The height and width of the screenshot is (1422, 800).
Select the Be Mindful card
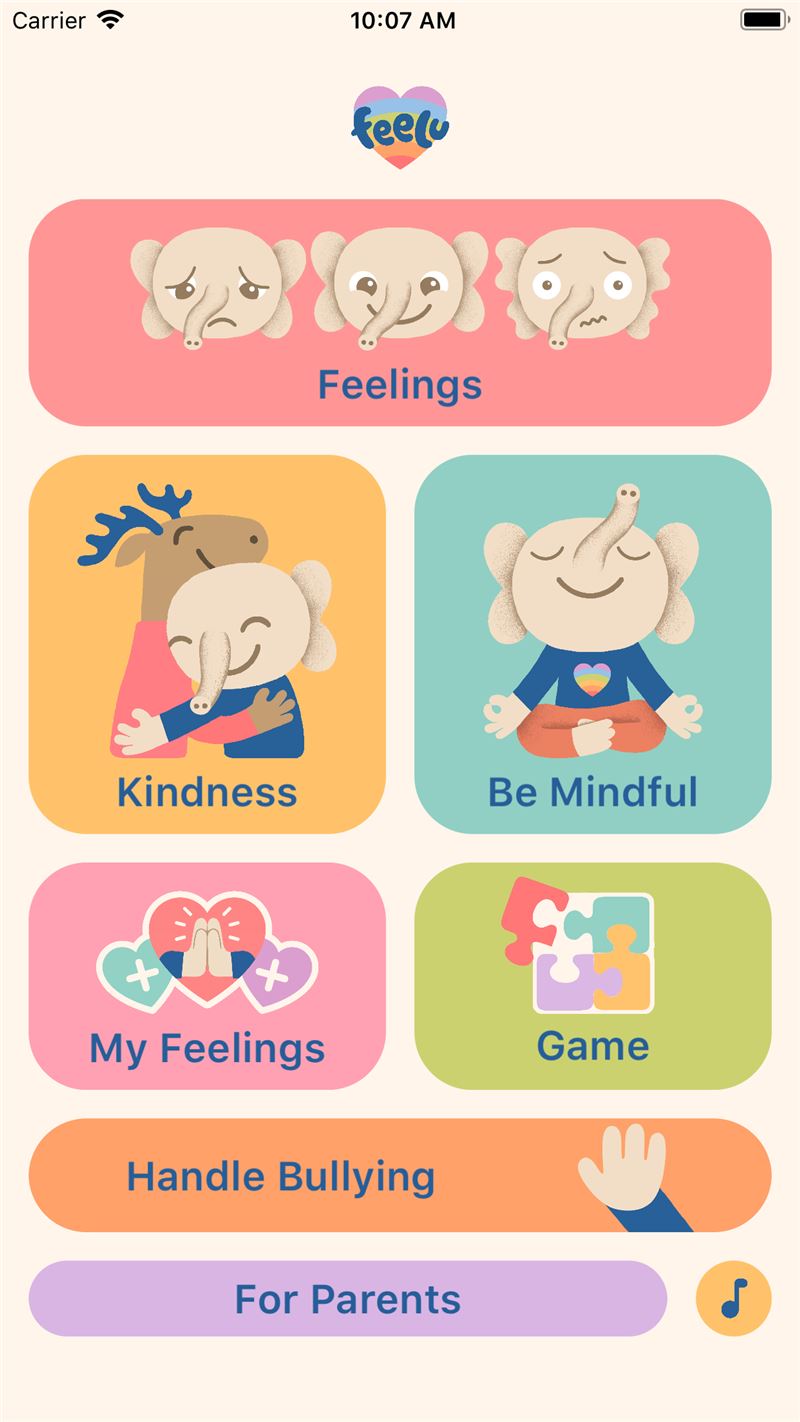[593, 644]
